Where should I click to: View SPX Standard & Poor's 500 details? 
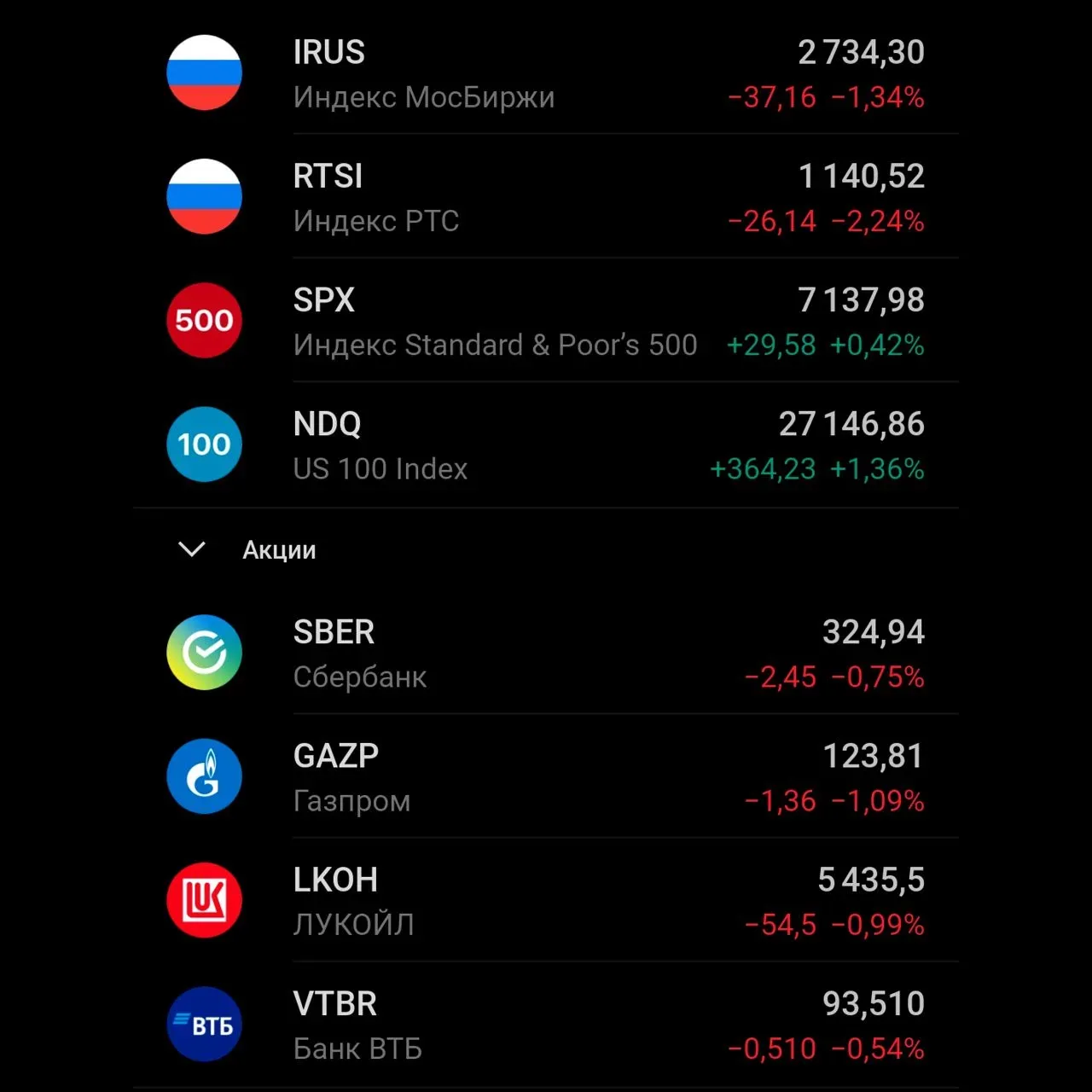tap(546, 322)
